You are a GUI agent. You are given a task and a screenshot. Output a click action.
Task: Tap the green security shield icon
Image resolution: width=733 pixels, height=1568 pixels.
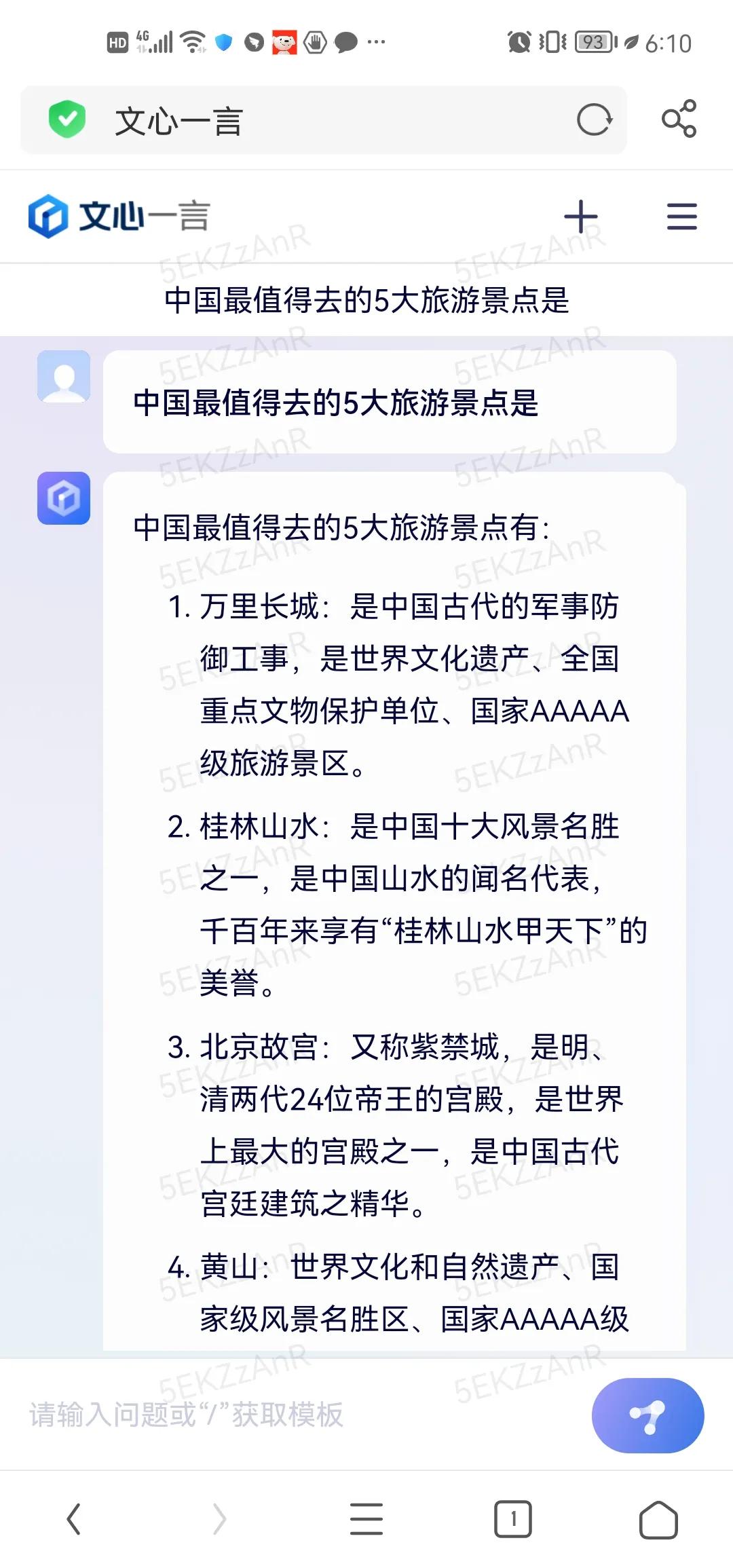point(67,119)
